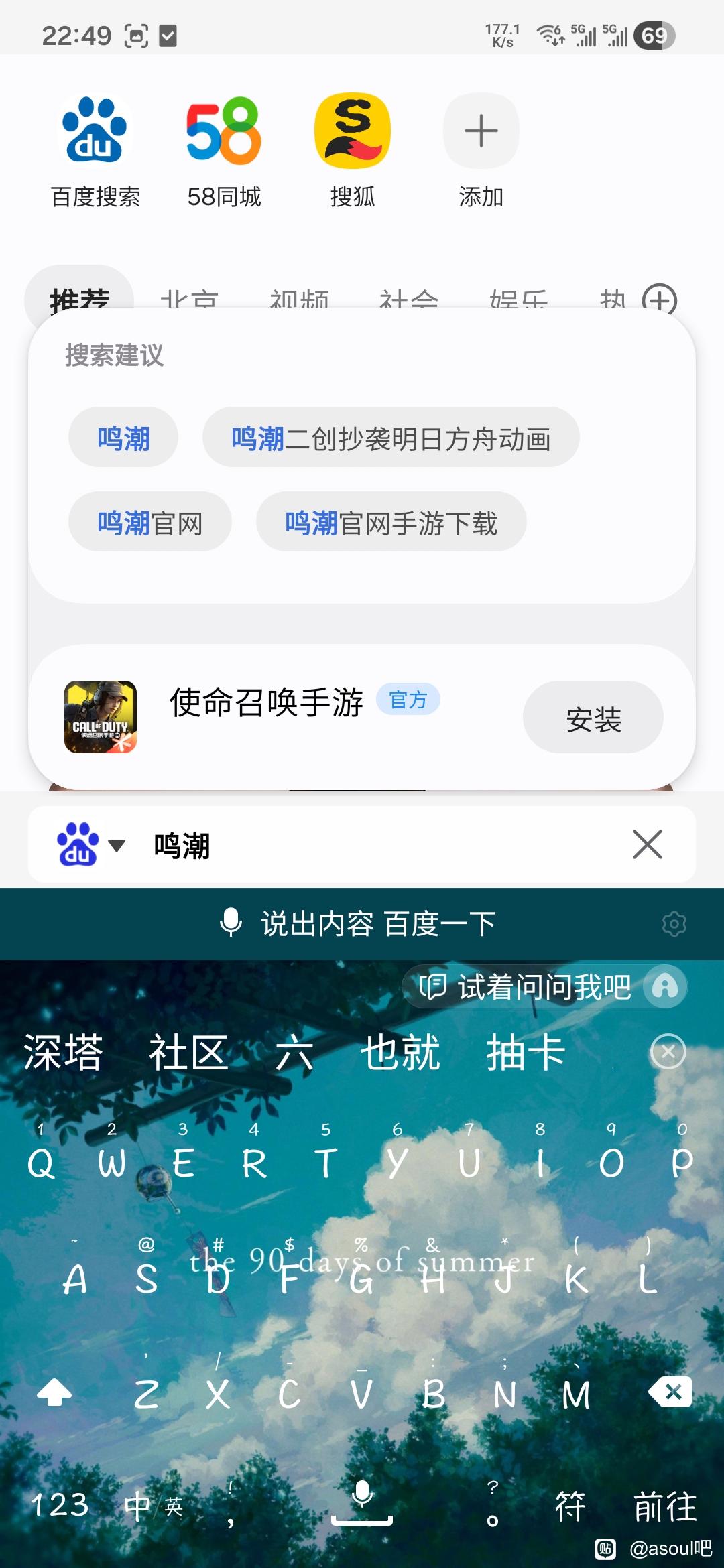724x1568 pixels.
Task: Select suggestion 鸣潮二创抄袭明日方舟动画
Action: pyautogui.click(x=391, y=438)
